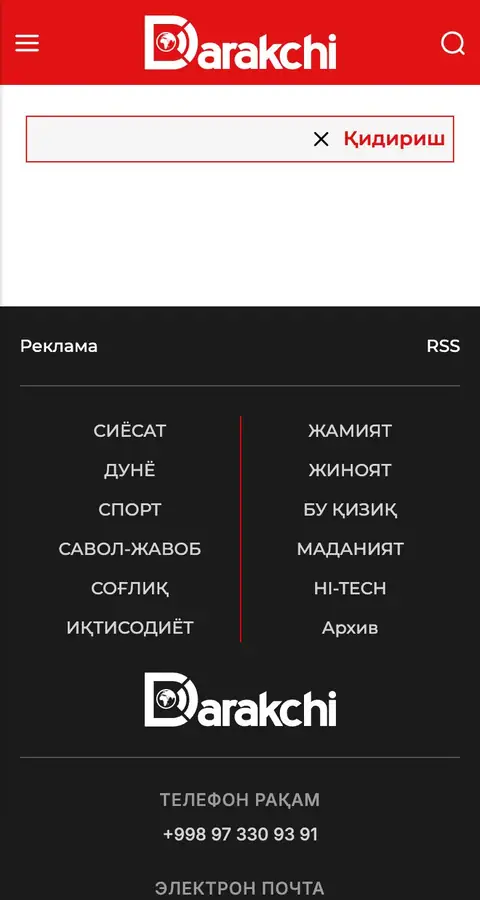This screenshot has width=480, height=900.
Task: Open the hamburger menu
Action: [x=27, y=43]
